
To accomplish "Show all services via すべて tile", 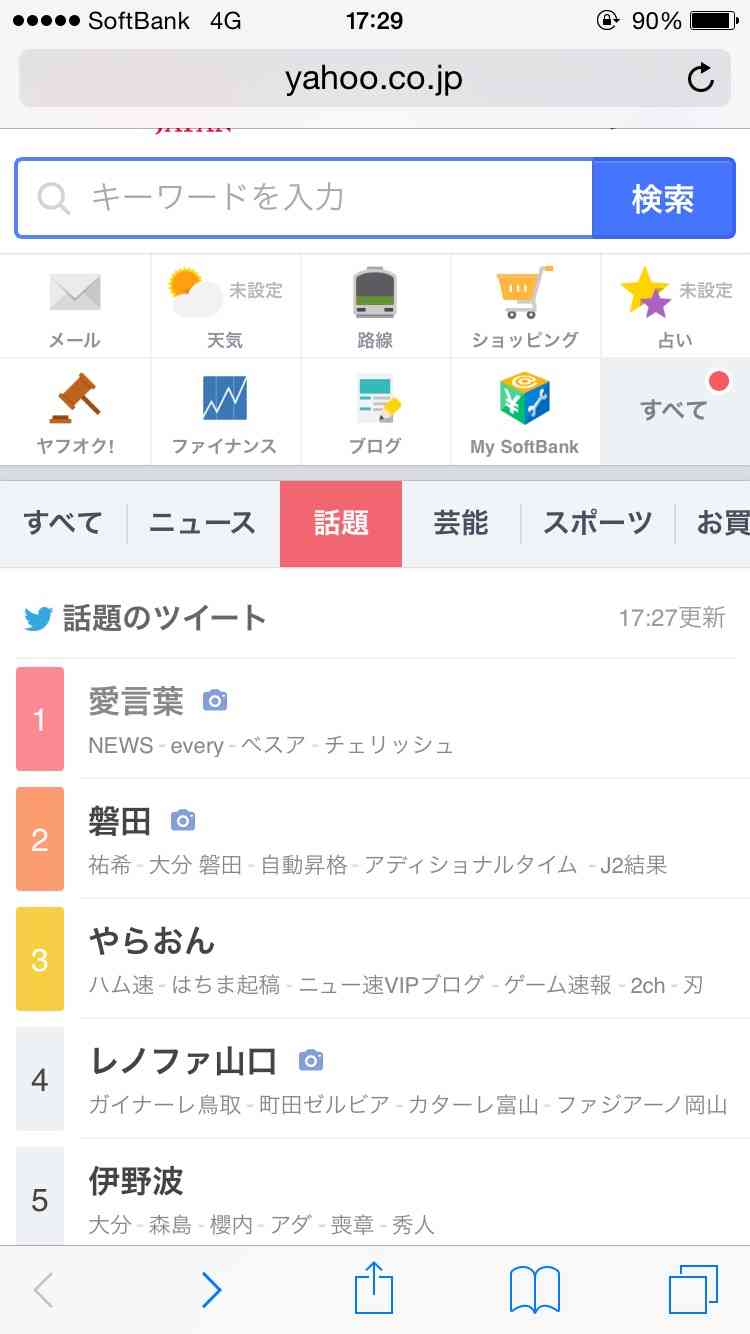I will 675,412.
